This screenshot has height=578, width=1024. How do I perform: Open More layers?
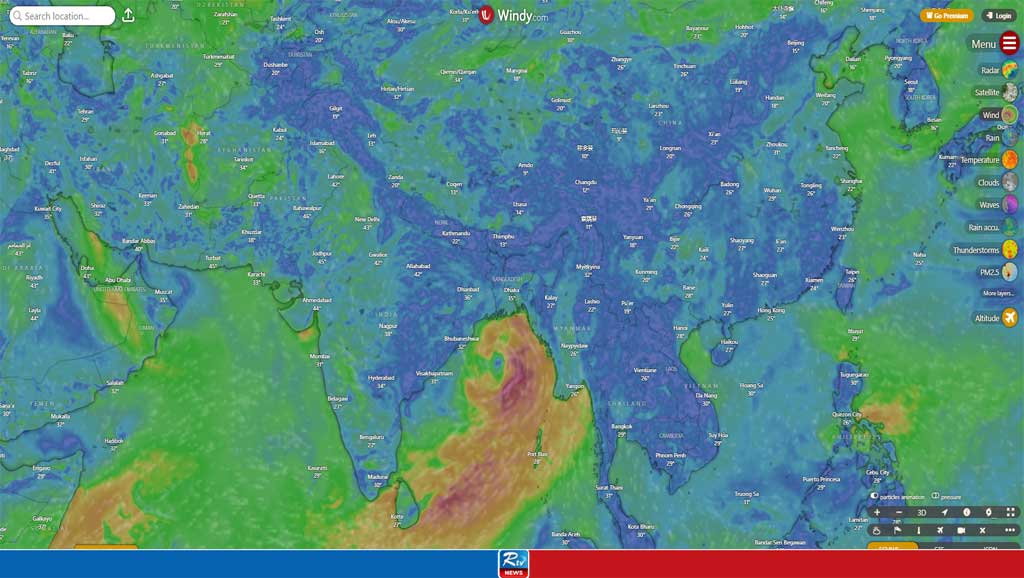(x=999, y=293)
